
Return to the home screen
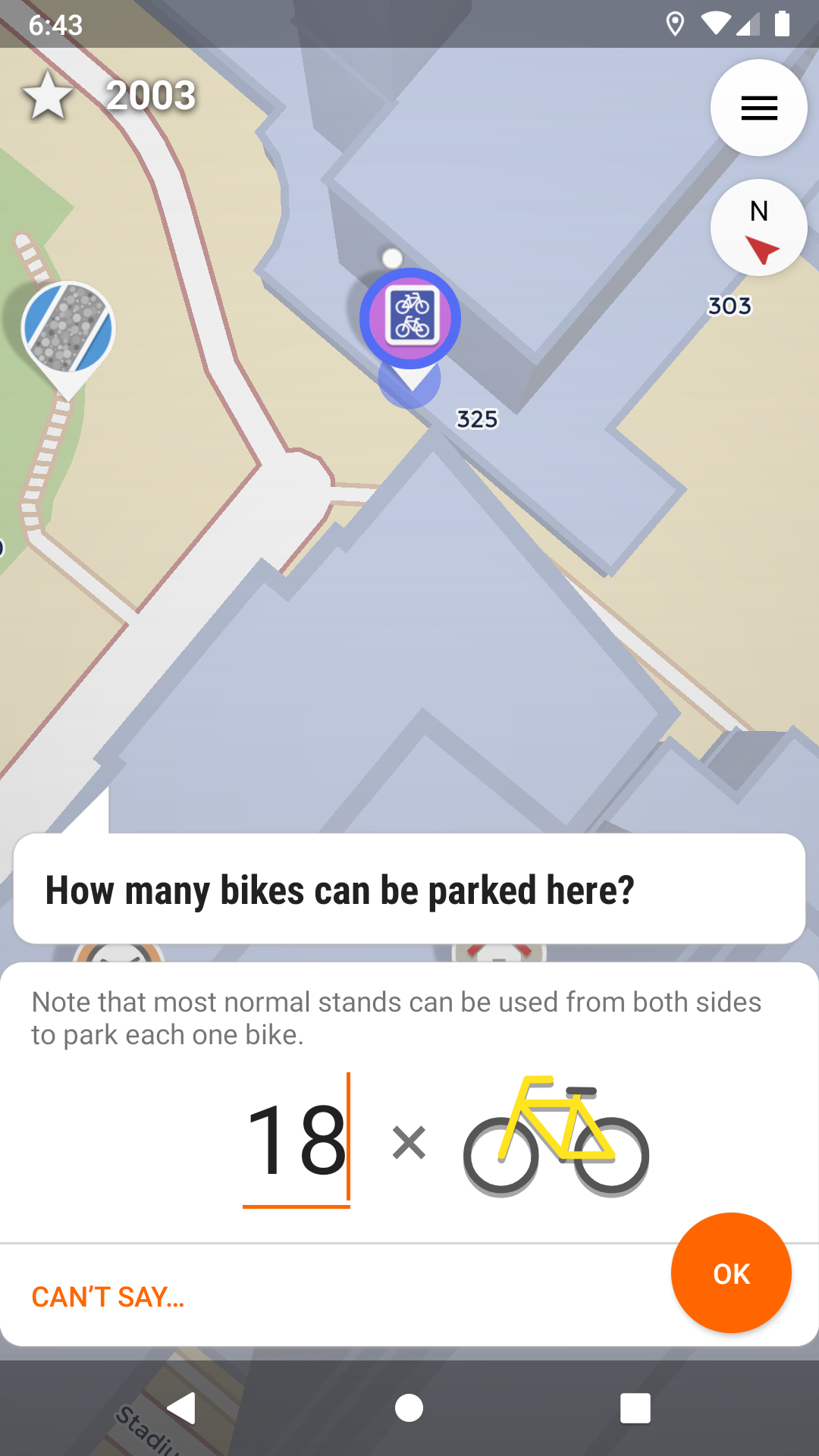tap(409, 1408)
